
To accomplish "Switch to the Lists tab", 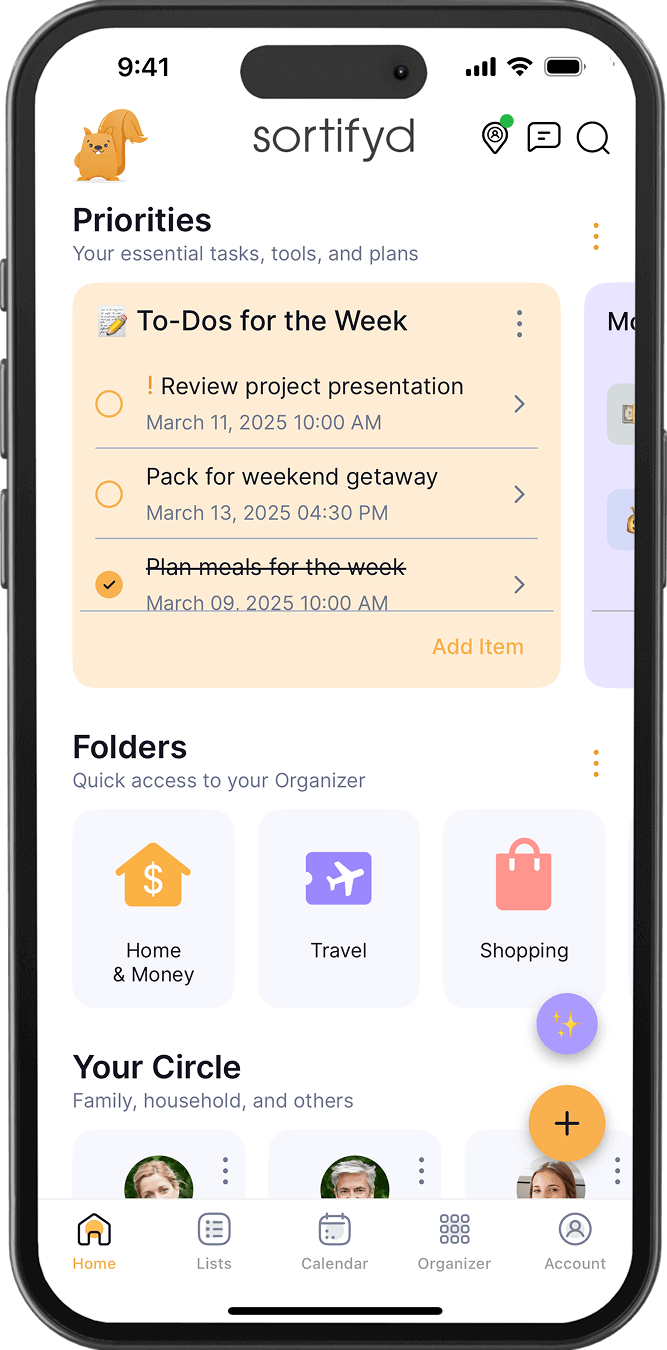I will pyautogui.click(x=214, y=1241).
